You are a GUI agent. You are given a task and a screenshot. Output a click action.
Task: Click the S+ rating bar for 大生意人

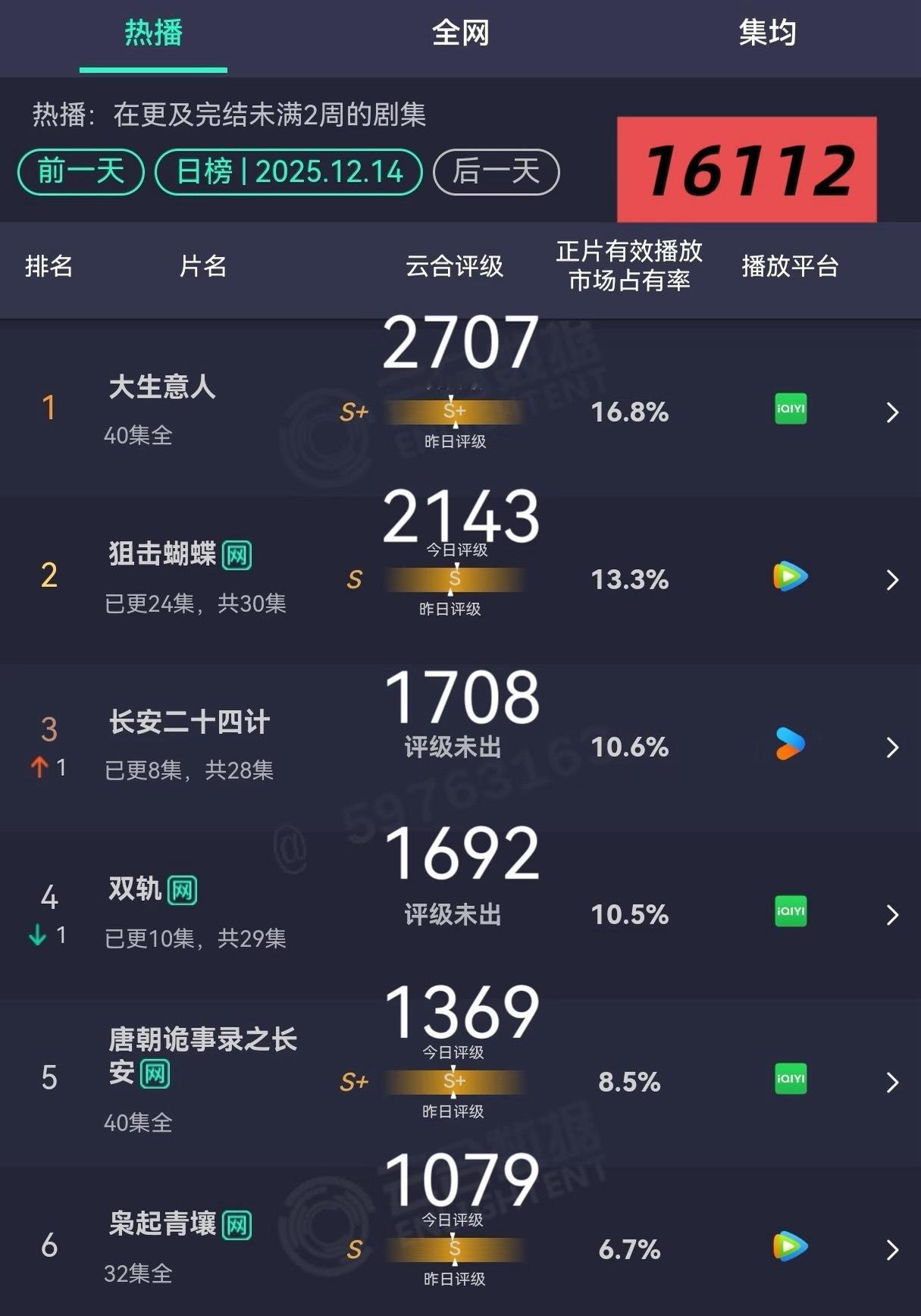[x=453, y=410]
